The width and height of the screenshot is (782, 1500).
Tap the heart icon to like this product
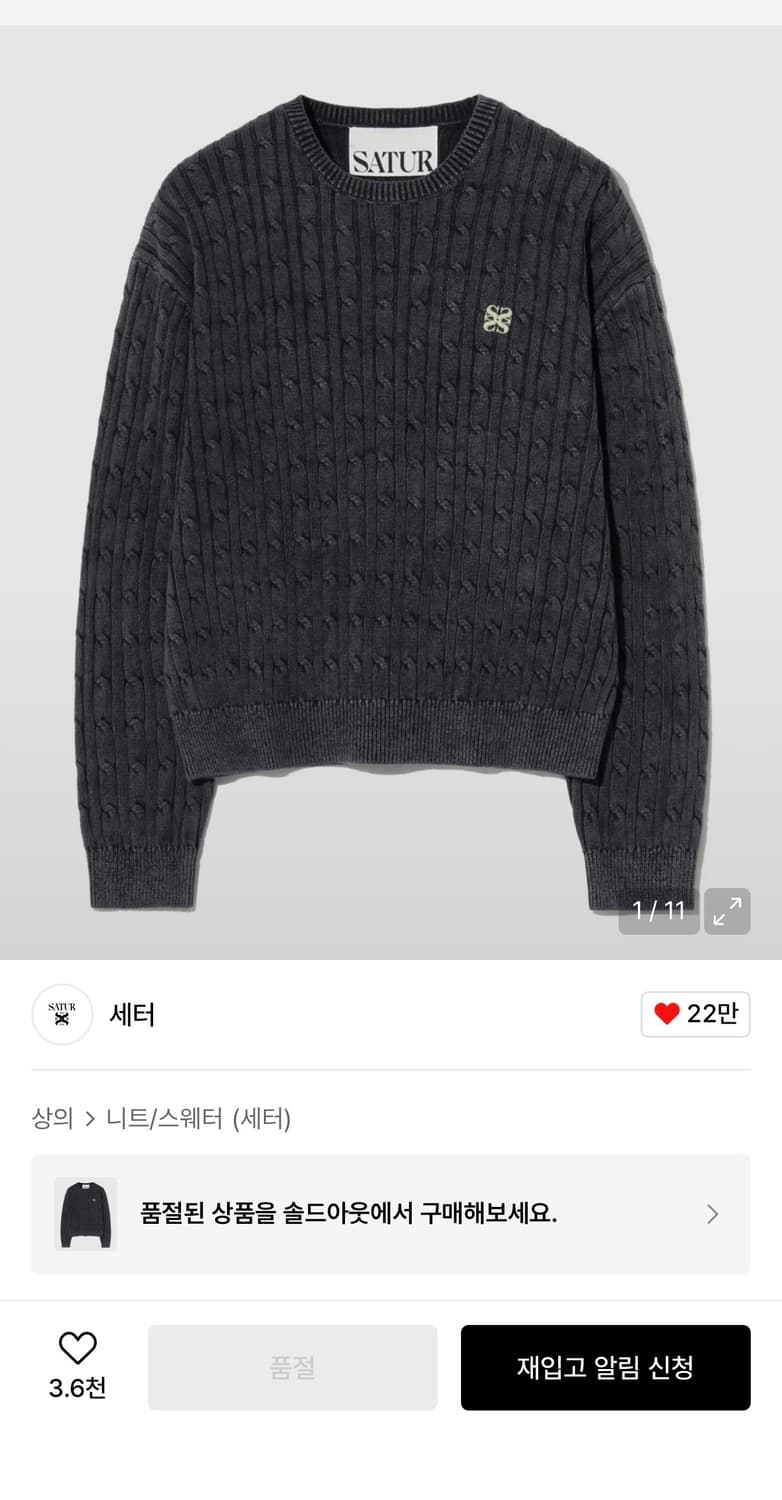click(x=77, y=1346)
